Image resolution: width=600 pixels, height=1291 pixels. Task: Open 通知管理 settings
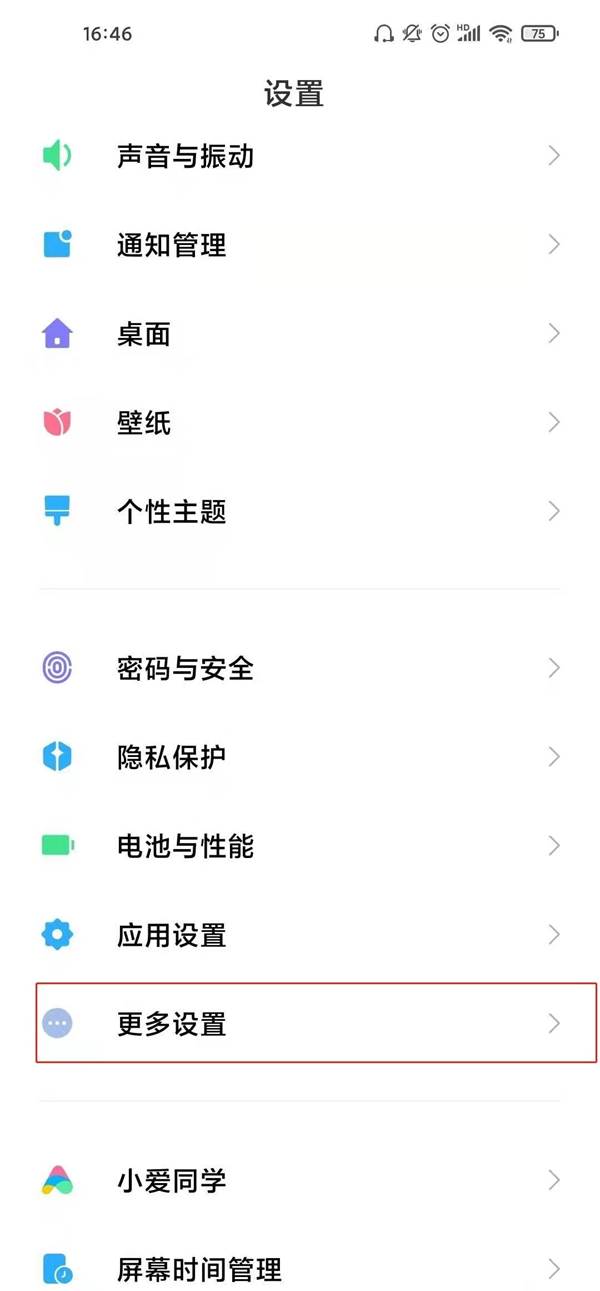pyautogui.click(x=300, y=245)
